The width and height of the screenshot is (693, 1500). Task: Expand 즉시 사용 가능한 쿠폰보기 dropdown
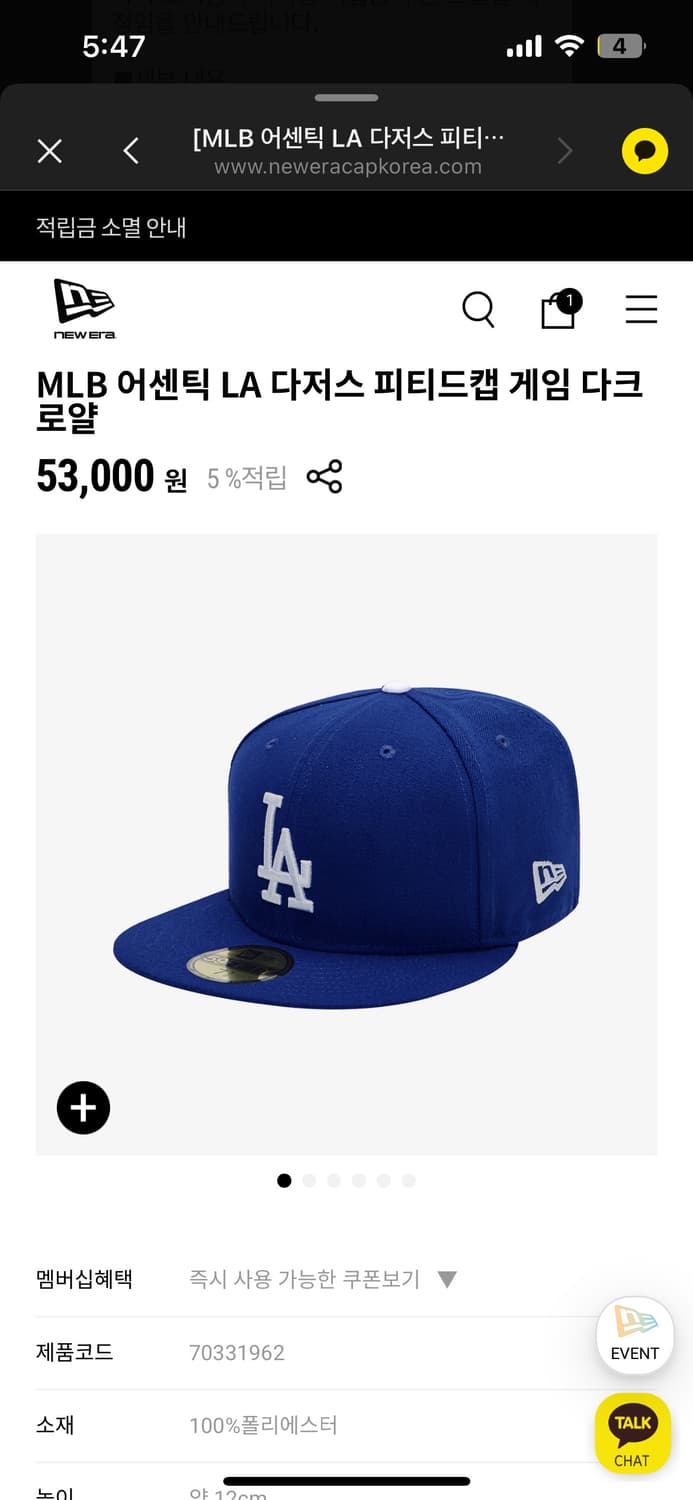click(322, 1279)
